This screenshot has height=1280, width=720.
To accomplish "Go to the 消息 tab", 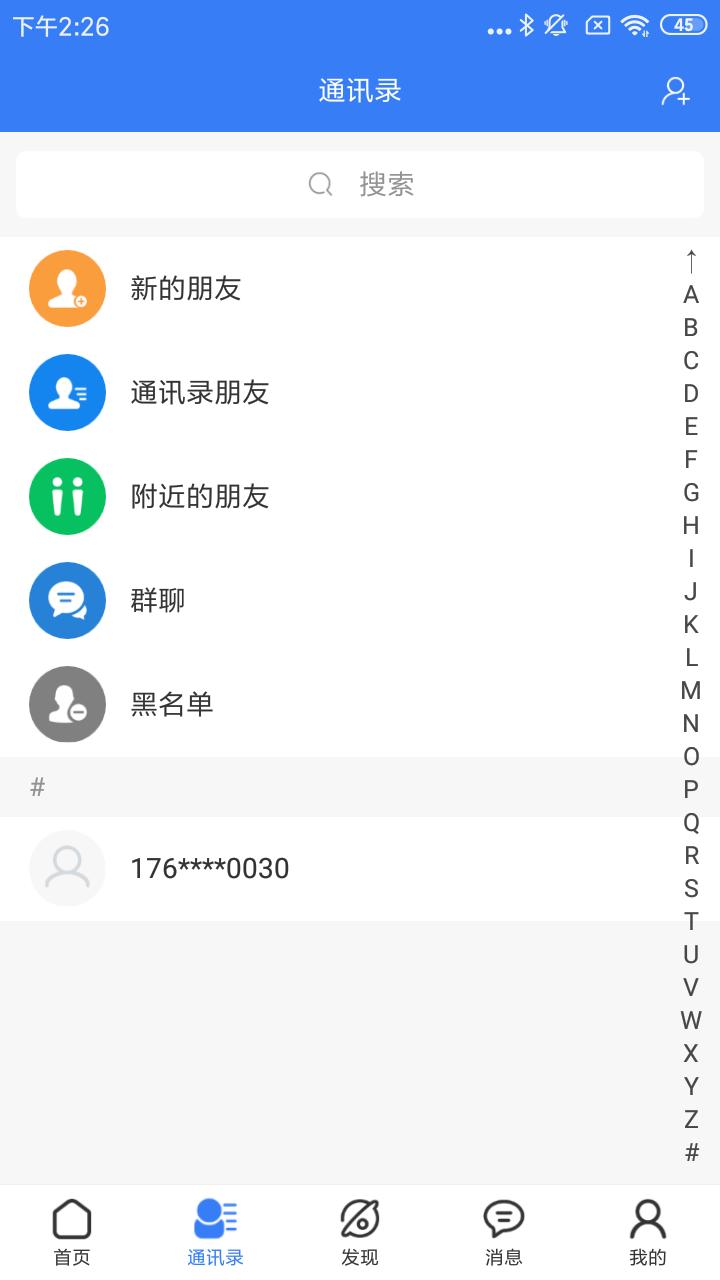I will (x=504, y=1232).
